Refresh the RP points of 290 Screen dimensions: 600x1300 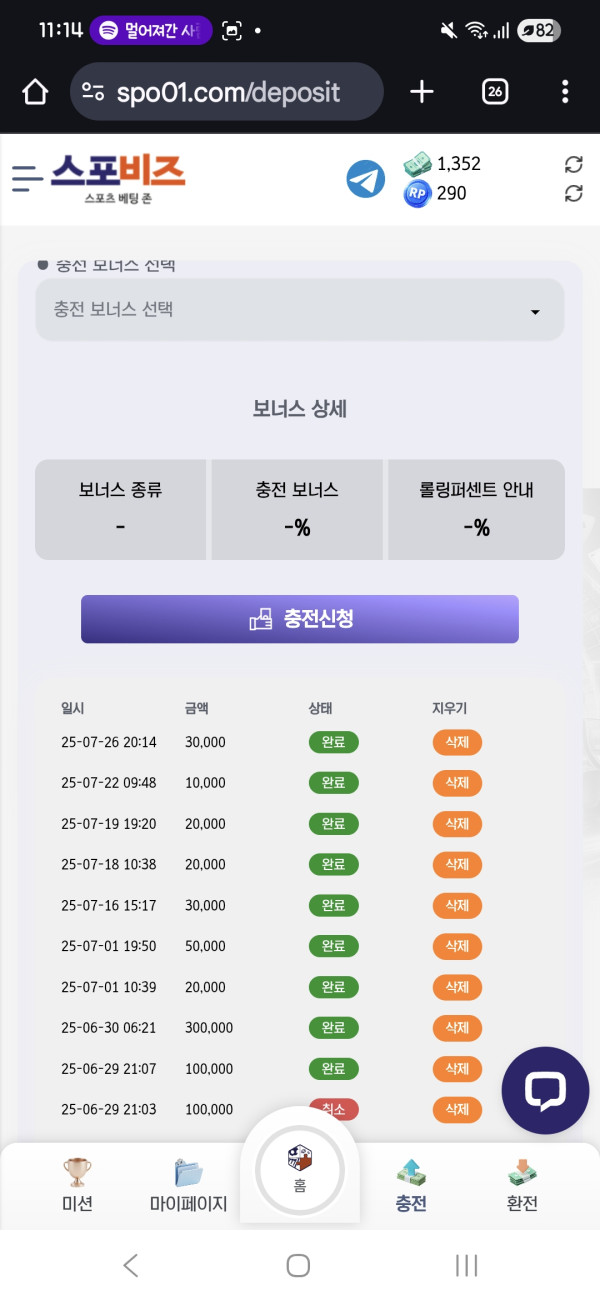tap(574, 193)
